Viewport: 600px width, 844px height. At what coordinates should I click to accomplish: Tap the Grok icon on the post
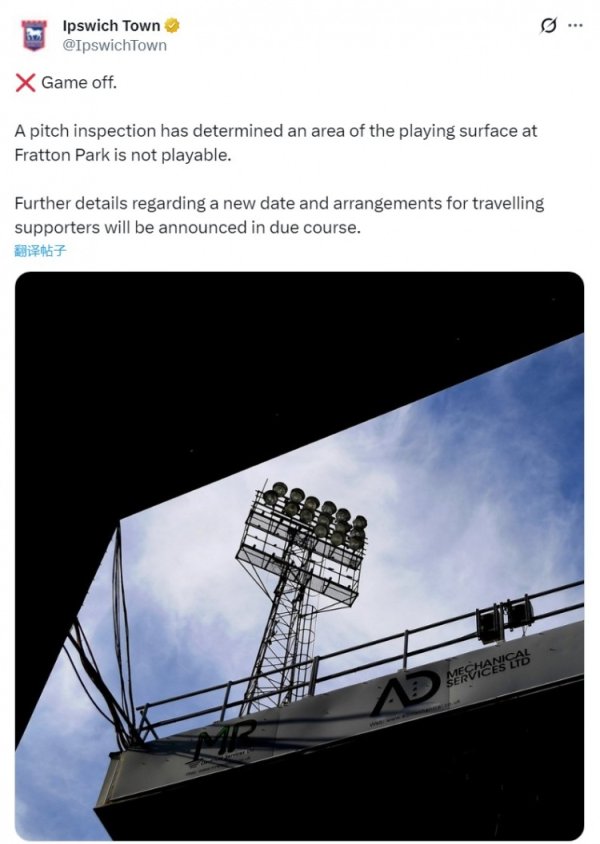tap(548, 26)
